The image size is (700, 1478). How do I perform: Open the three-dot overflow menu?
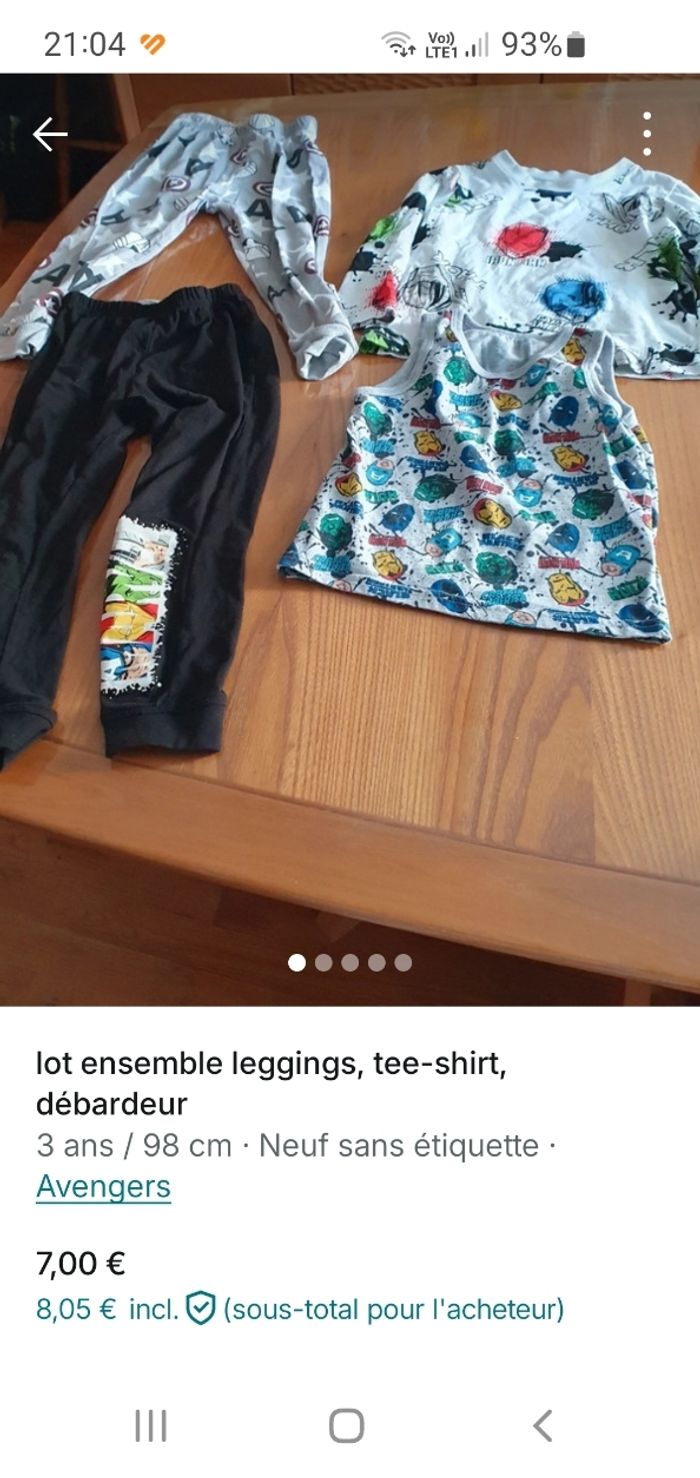coord(647,134)
